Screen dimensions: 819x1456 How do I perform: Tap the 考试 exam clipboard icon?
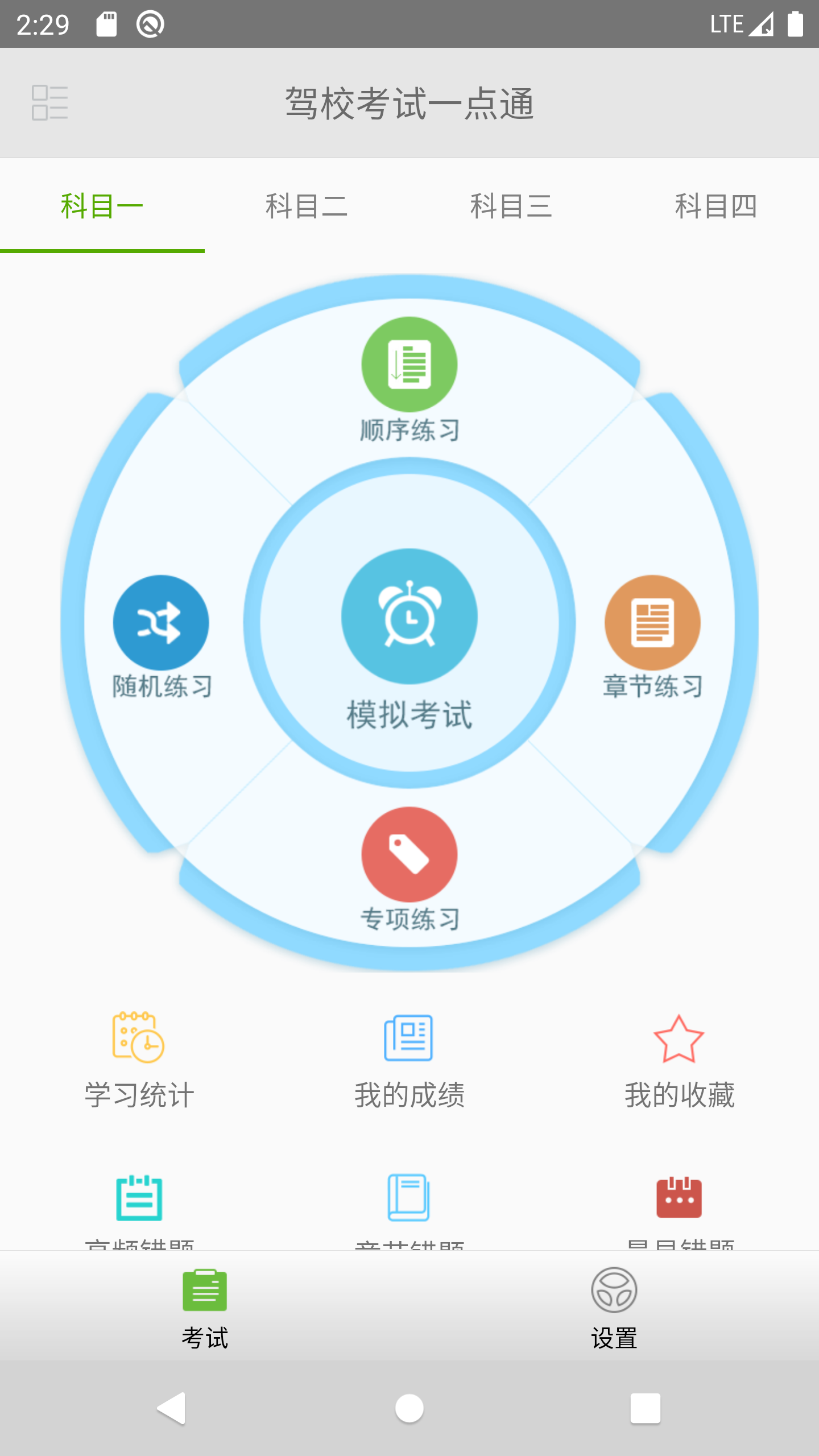pyautogui.click(x=205, y=1291)
